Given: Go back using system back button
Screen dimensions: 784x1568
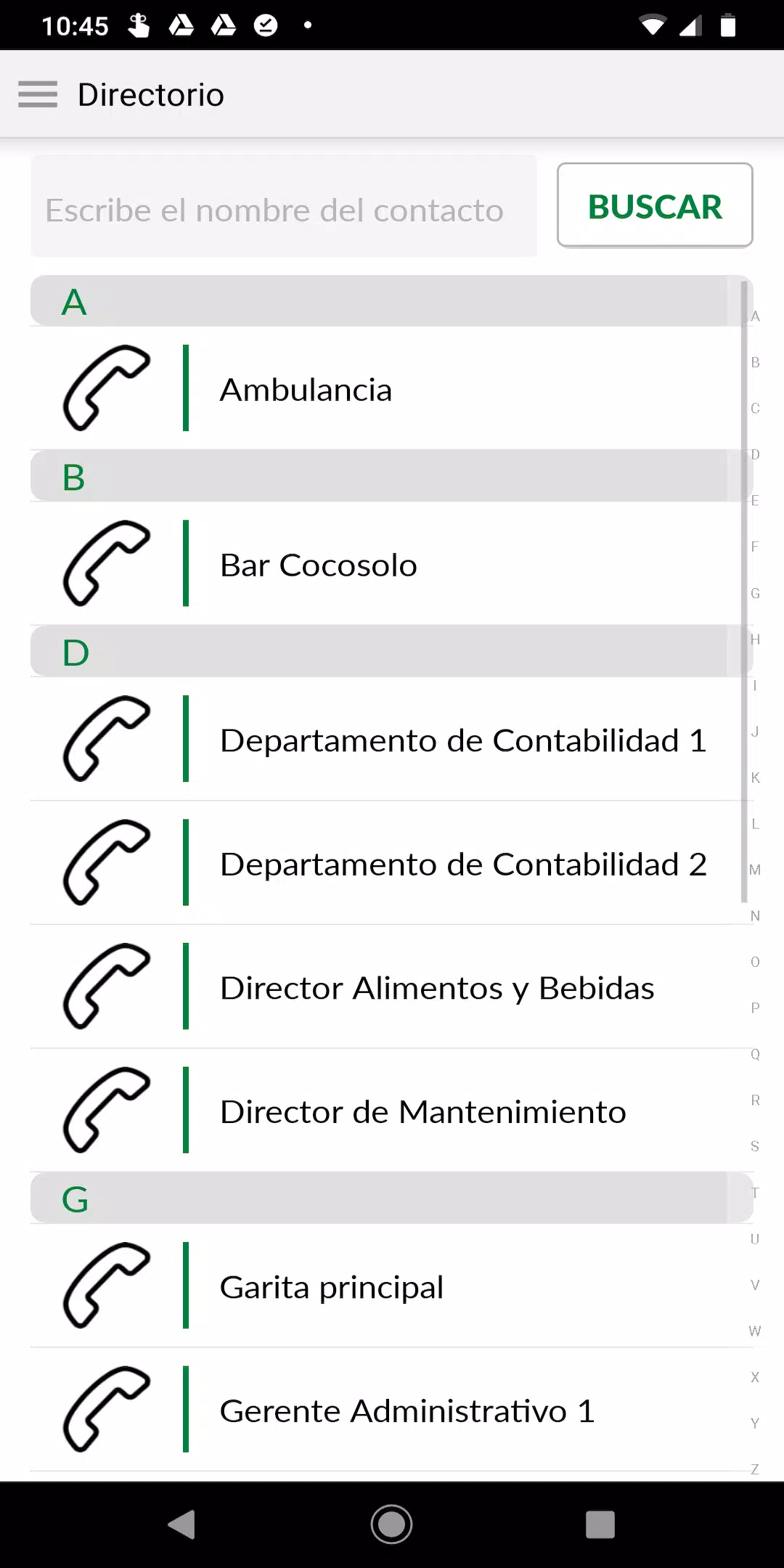Looking at the screenshot, I should click(181, 1524).
